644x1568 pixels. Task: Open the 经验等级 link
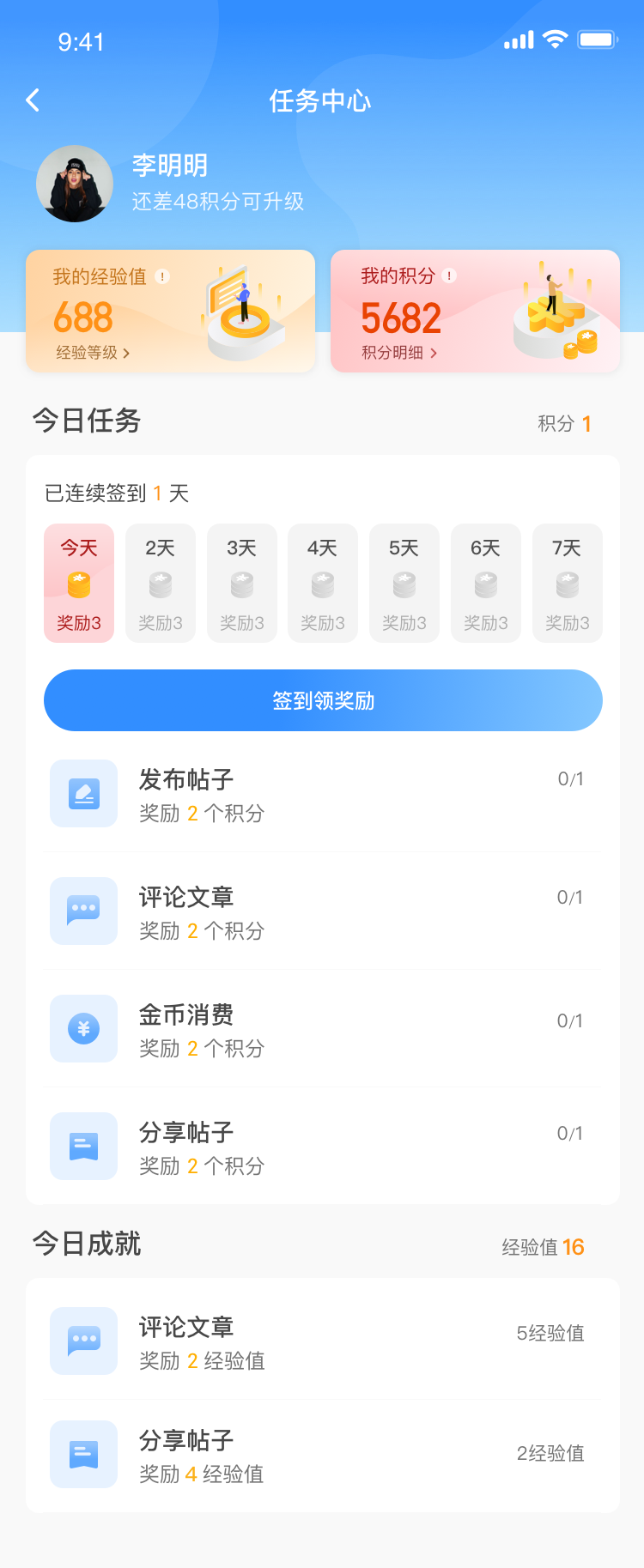tap(93, 353)
